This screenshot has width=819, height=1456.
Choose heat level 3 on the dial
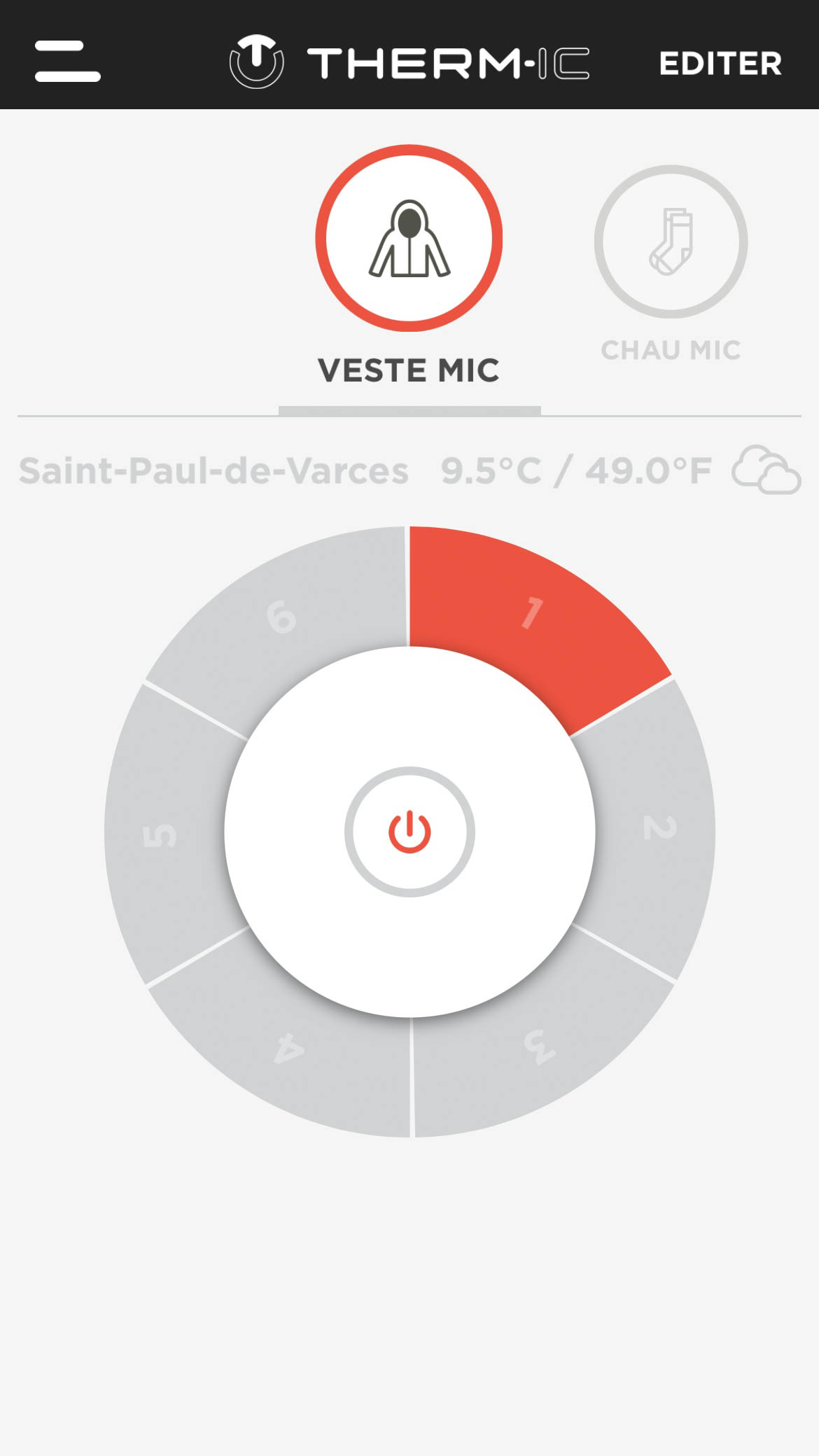pyautogui.click(x=539, y=1046)
